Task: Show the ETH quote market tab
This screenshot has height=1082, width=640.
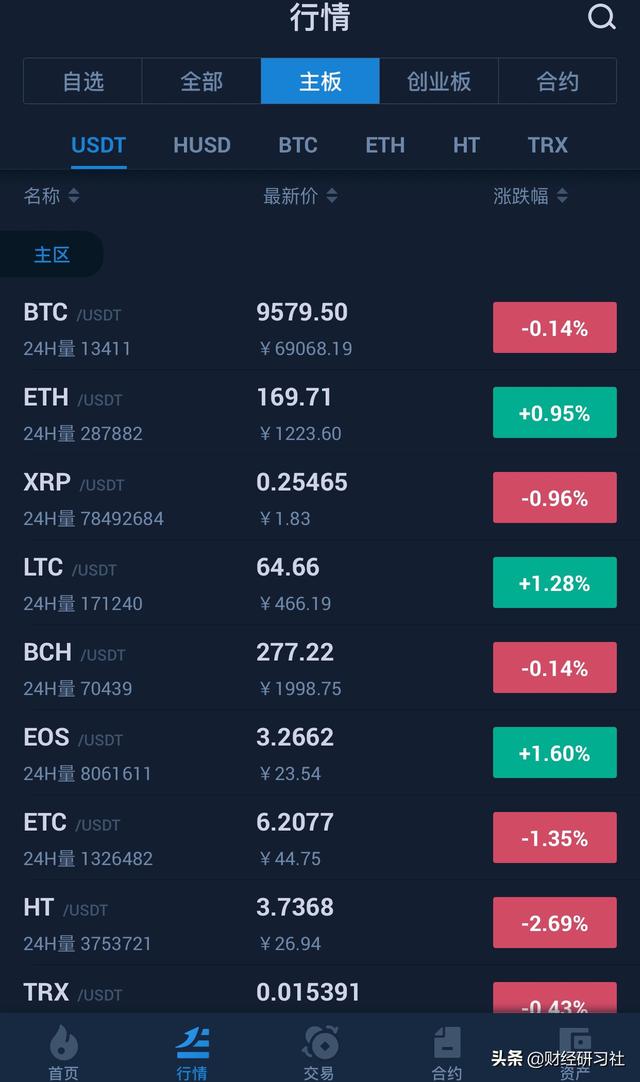Action: (x=385, y=146)
